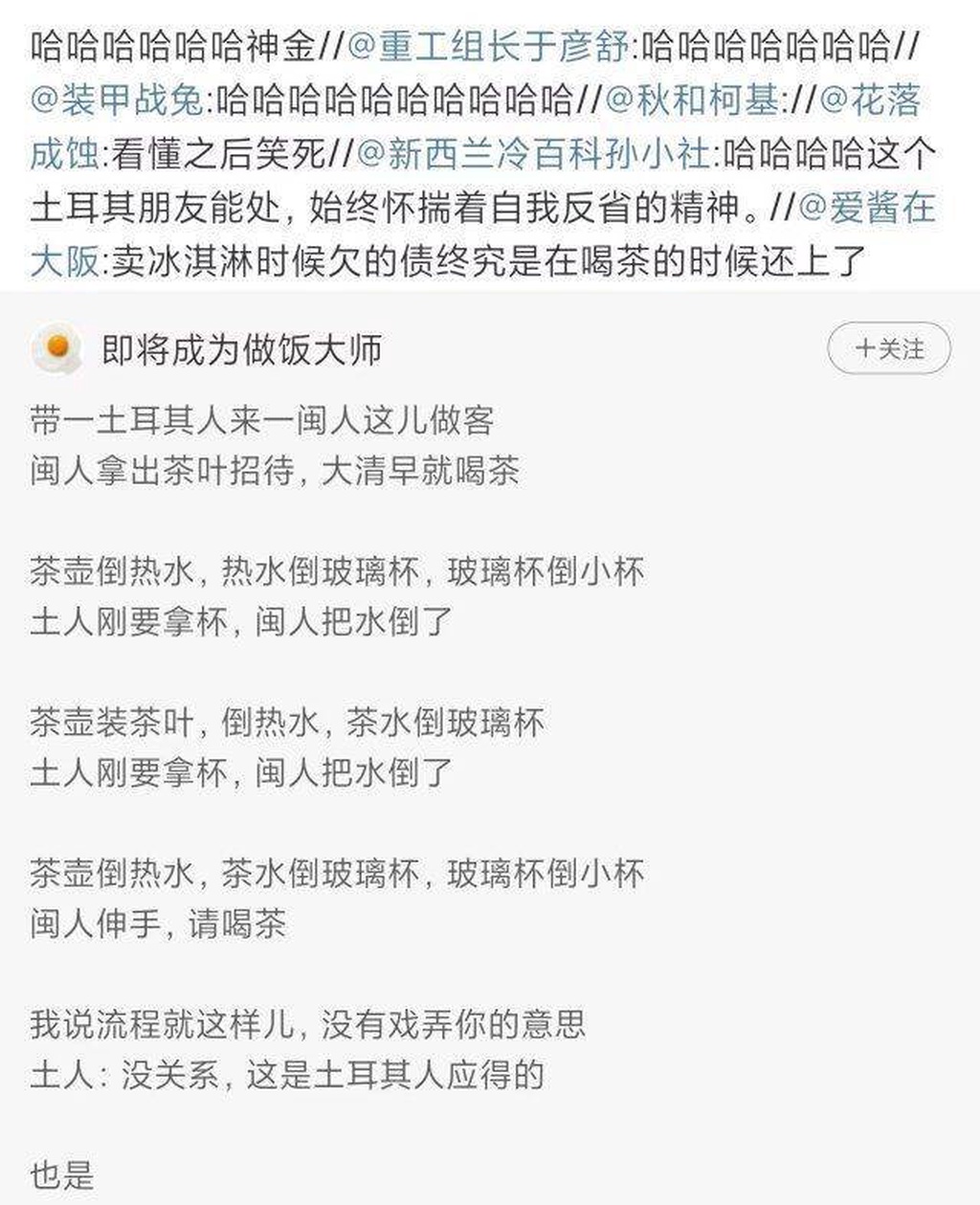Open @新西兰冷百科孙小社's profile
Image resolution: width=980 pixels, height=1205 pixels.
[x=534, y=153]
